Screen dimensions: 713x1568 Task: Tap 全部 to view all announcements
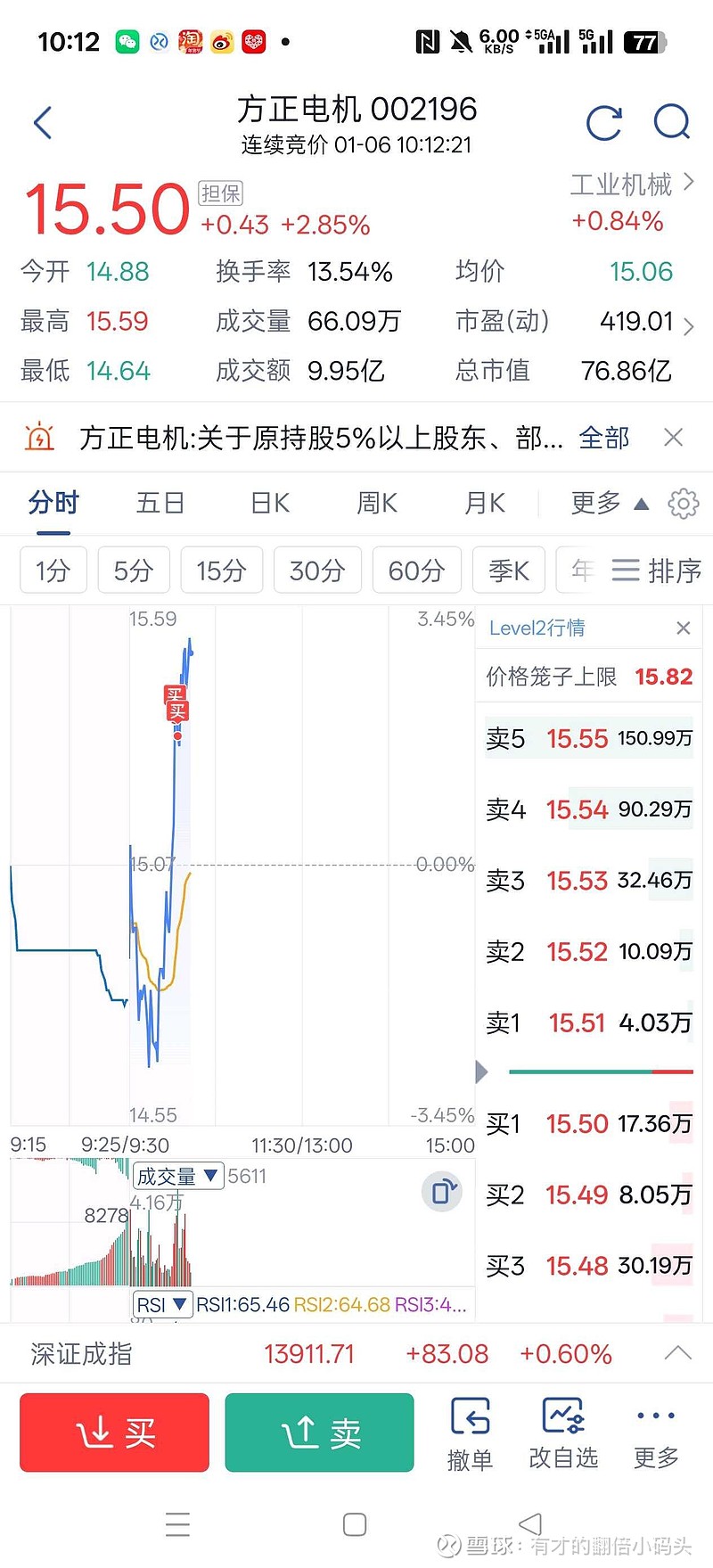click(x=604, y=436)
